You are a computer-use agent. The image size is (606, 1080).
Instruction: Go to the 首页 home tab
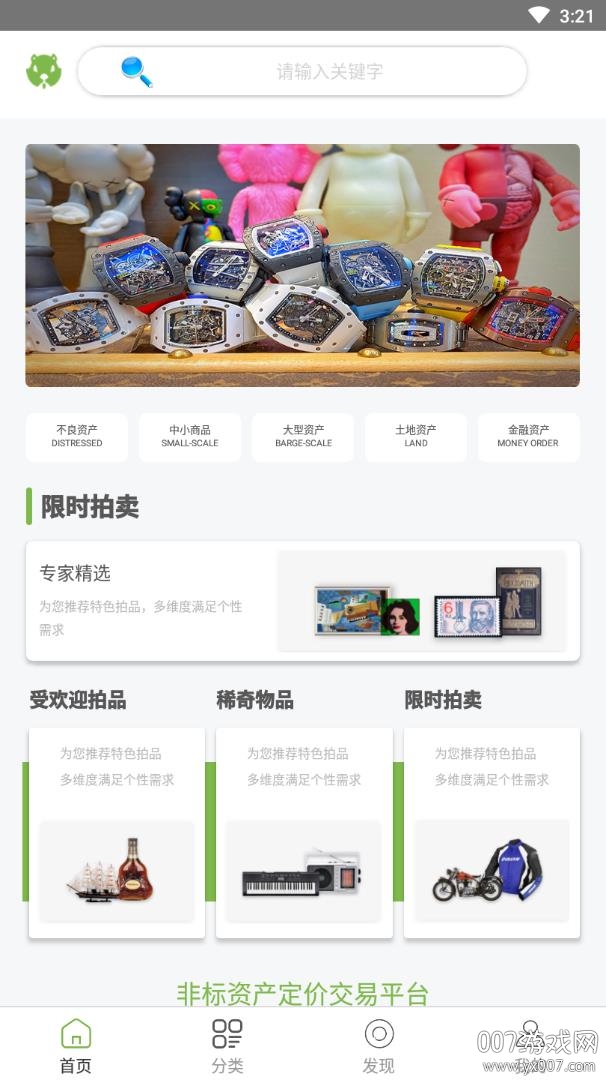pyautogui.click(x=76, y=1045)
